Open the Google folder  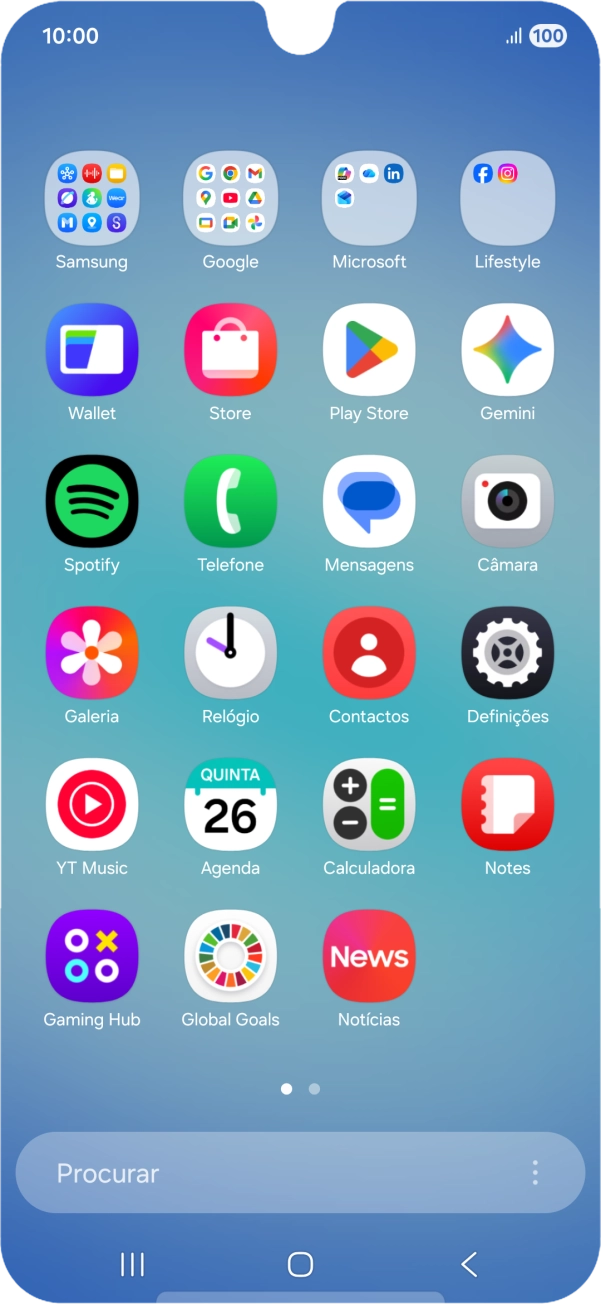[x=230, y=198]
